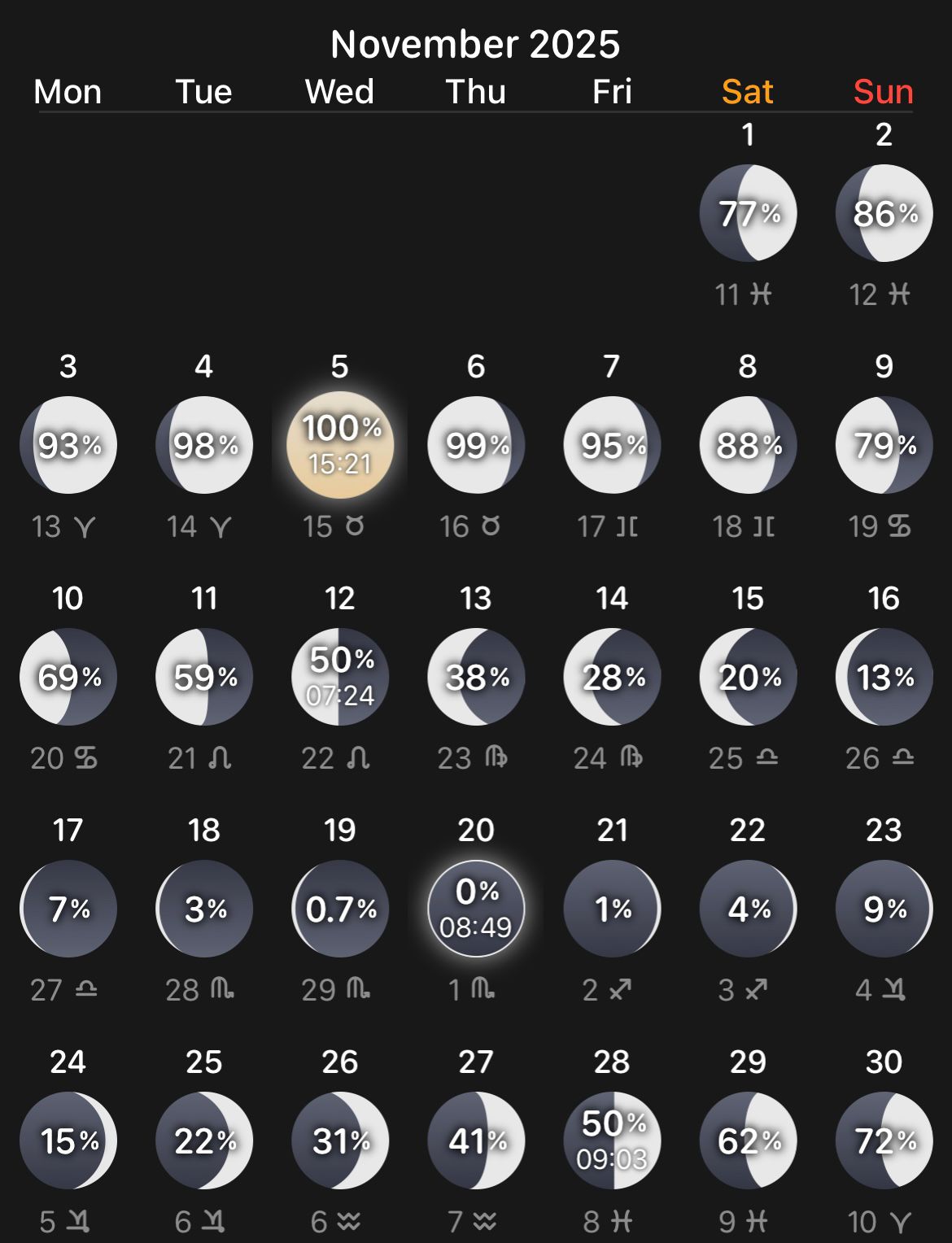
Task: Tap November 1 with 77% illumination
Action: point(748,213)
